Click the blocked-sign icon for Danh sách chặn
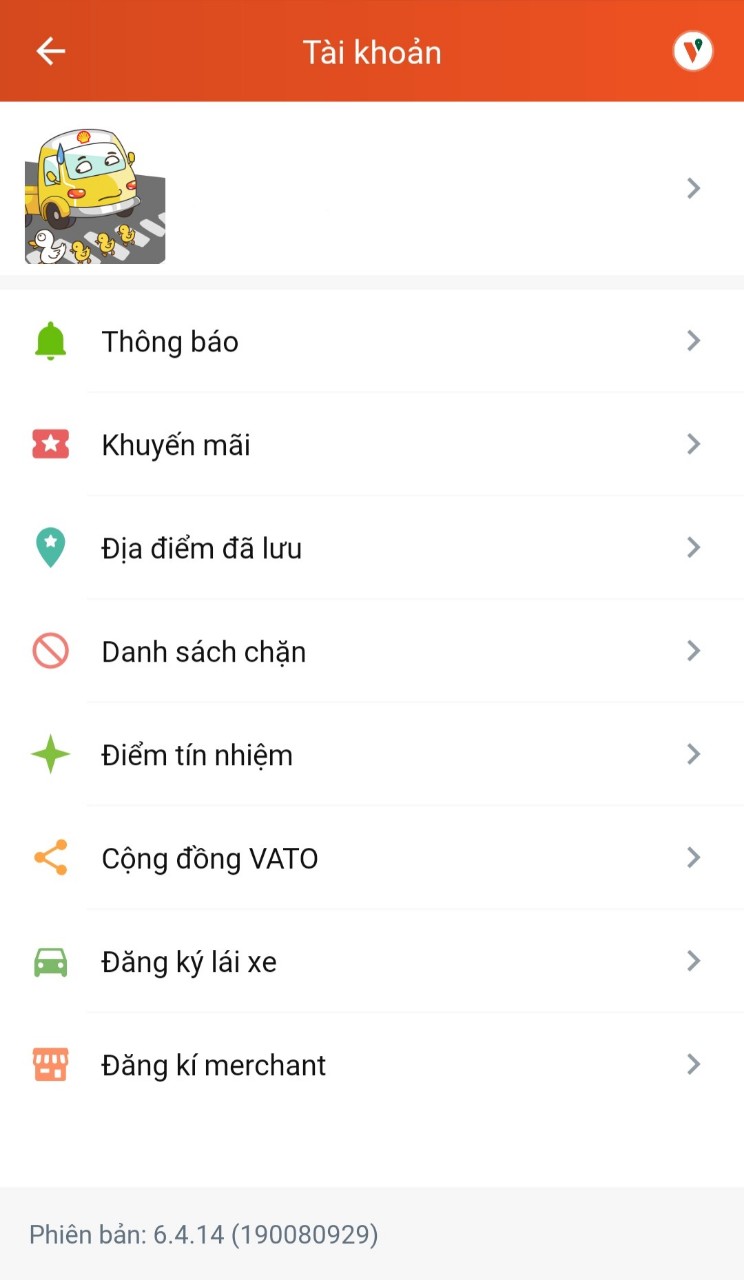 (x=49, y=651)
